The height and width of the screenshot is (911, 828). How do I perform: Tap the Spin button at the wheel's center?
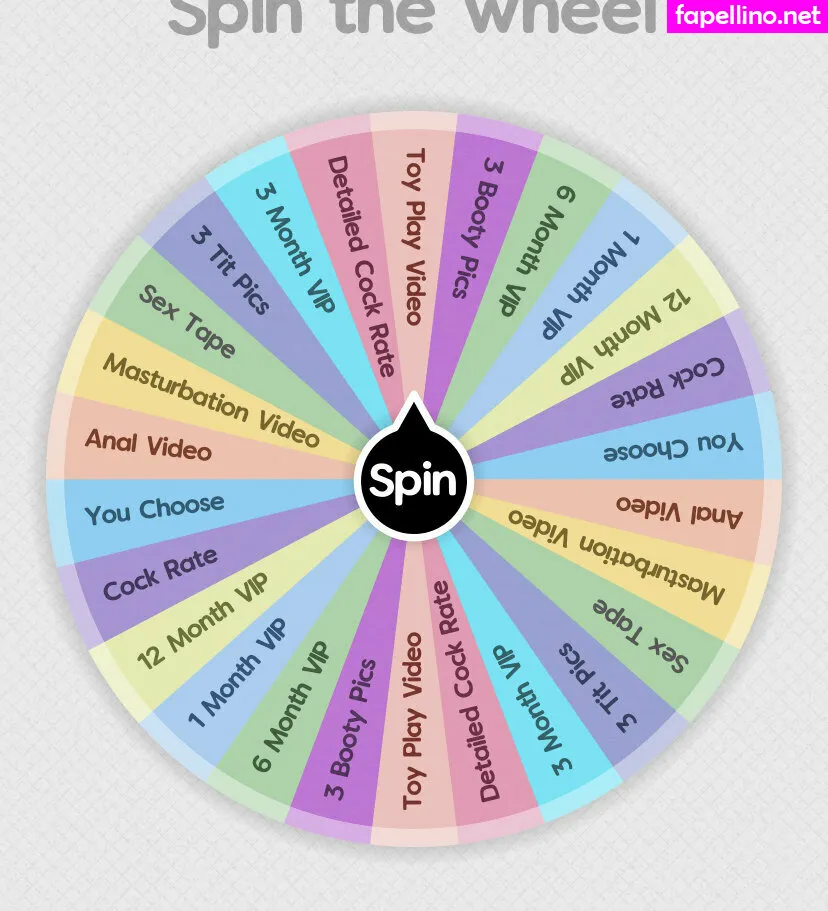(x=414, y=481)
